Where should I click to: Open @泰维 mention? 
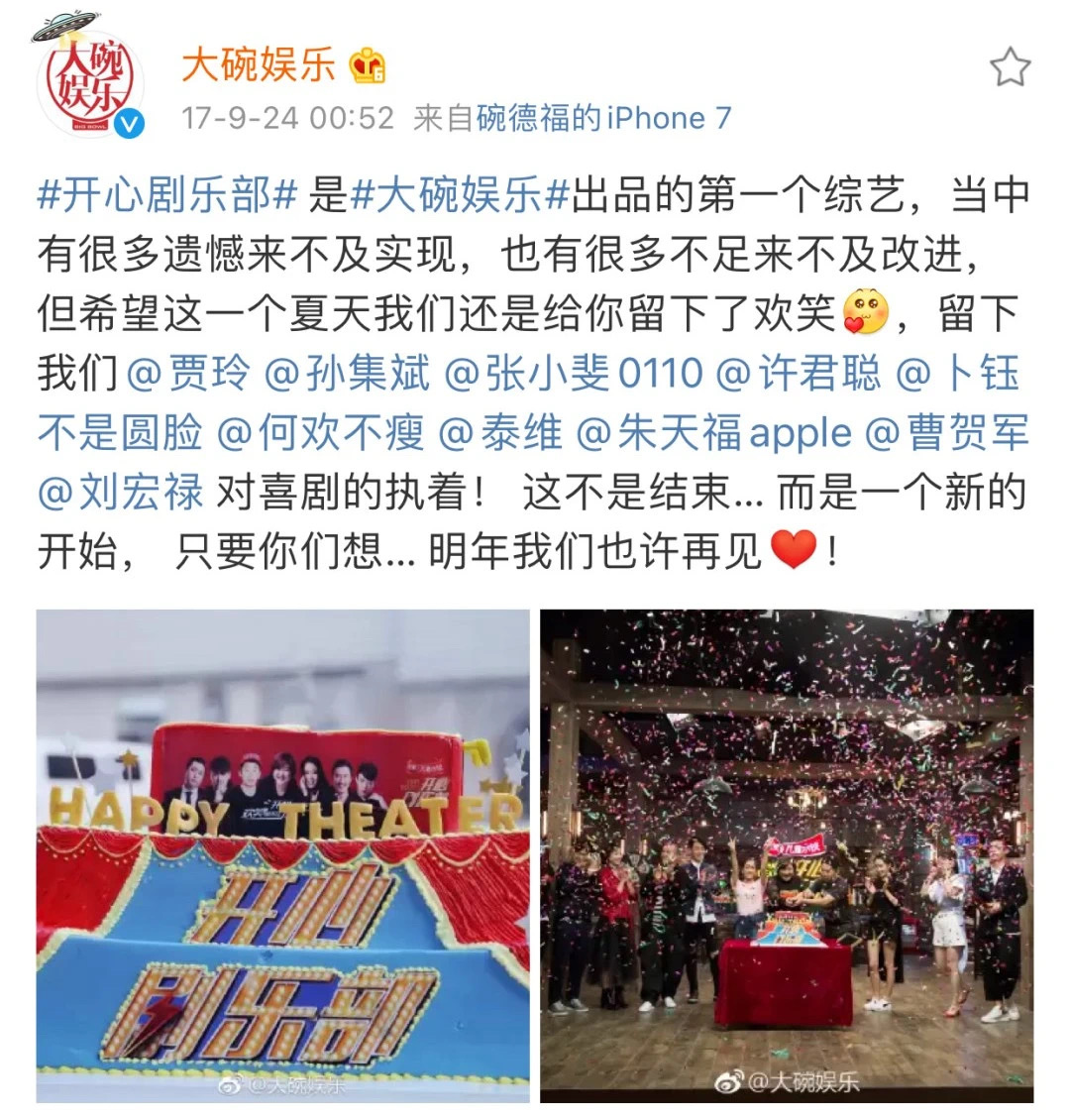point(500,433)
